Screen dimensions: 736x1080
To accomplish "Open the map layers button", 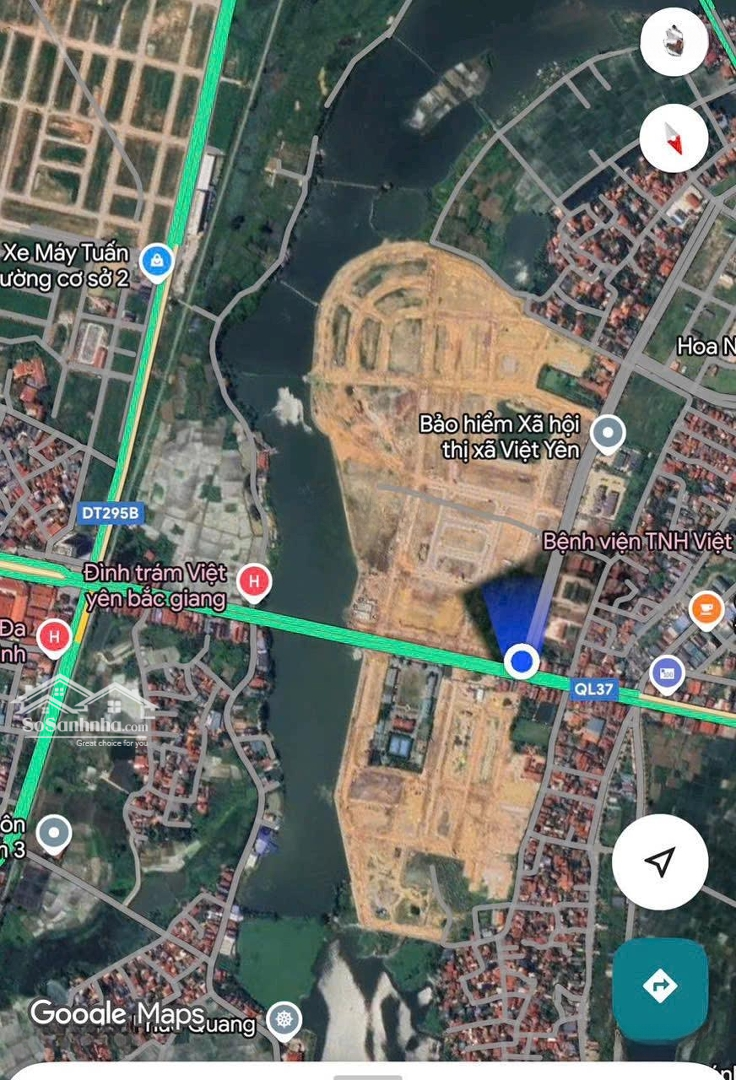I will click(674, 41).
